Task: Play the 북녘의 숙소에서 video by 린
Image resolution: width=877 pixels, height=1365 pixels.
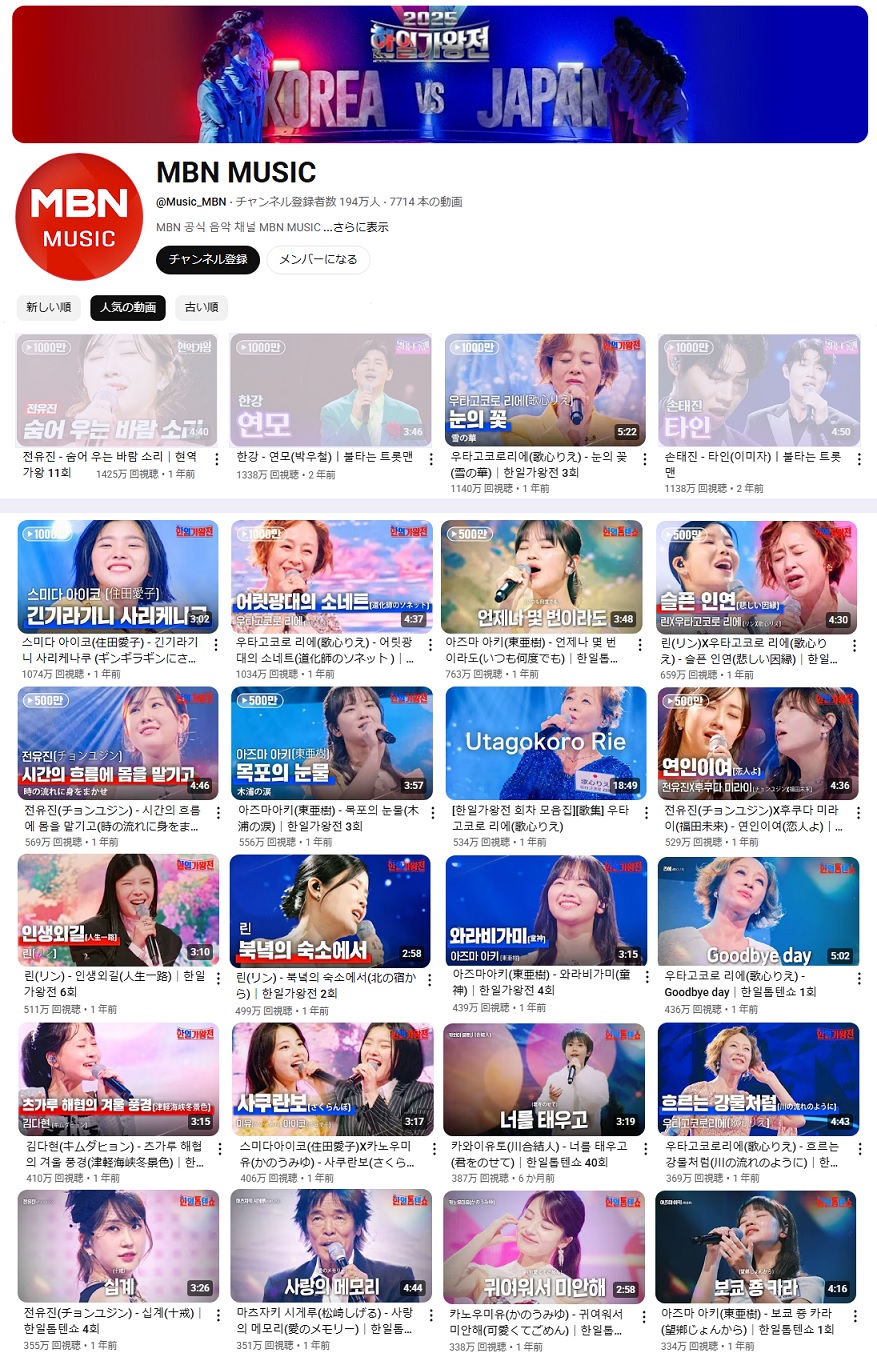Action: pyautogui.click(x=331, y=911)
